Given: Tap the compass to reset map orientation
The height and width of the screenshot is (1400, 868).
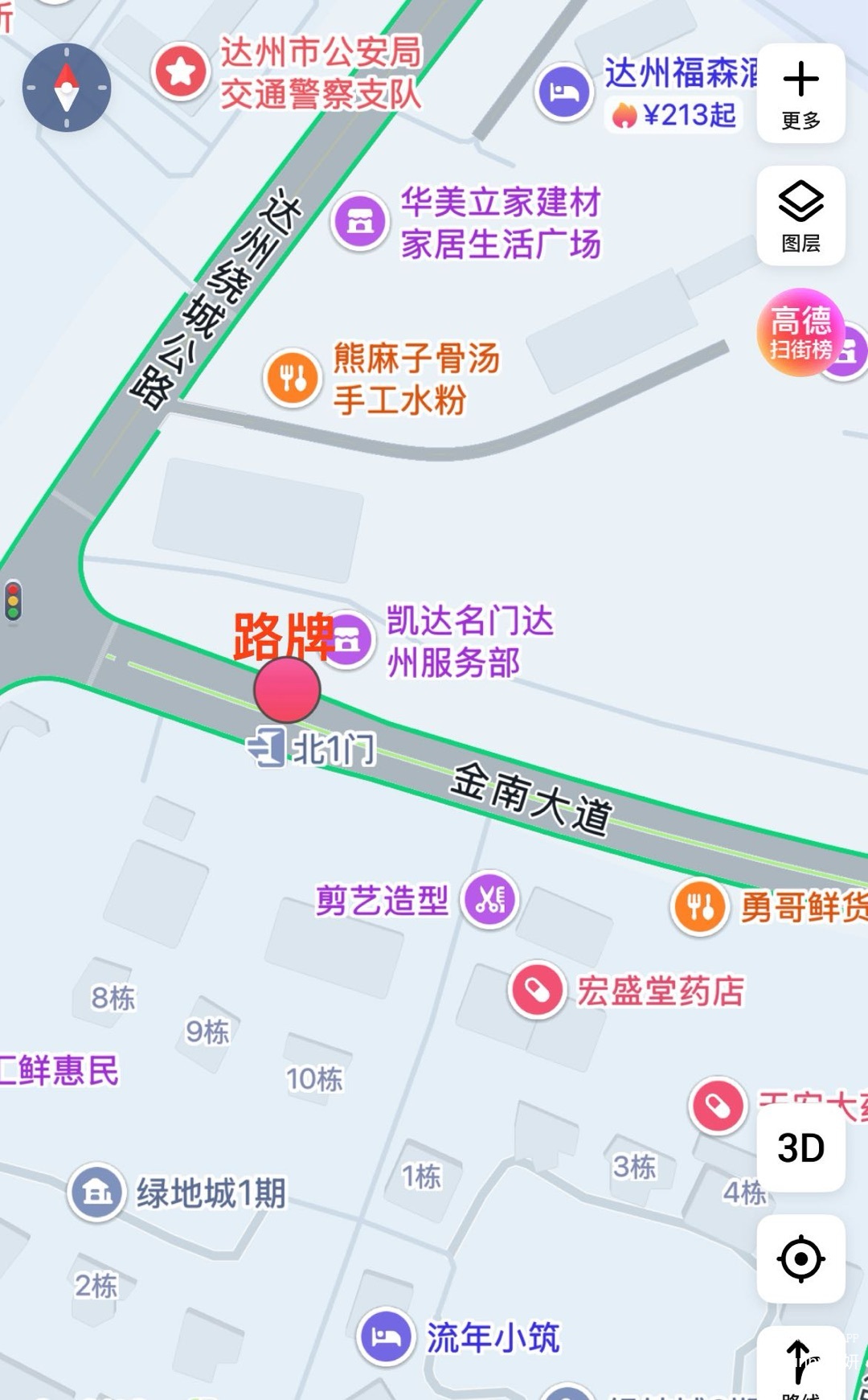Looking at the screenshot, I should 67,87.
